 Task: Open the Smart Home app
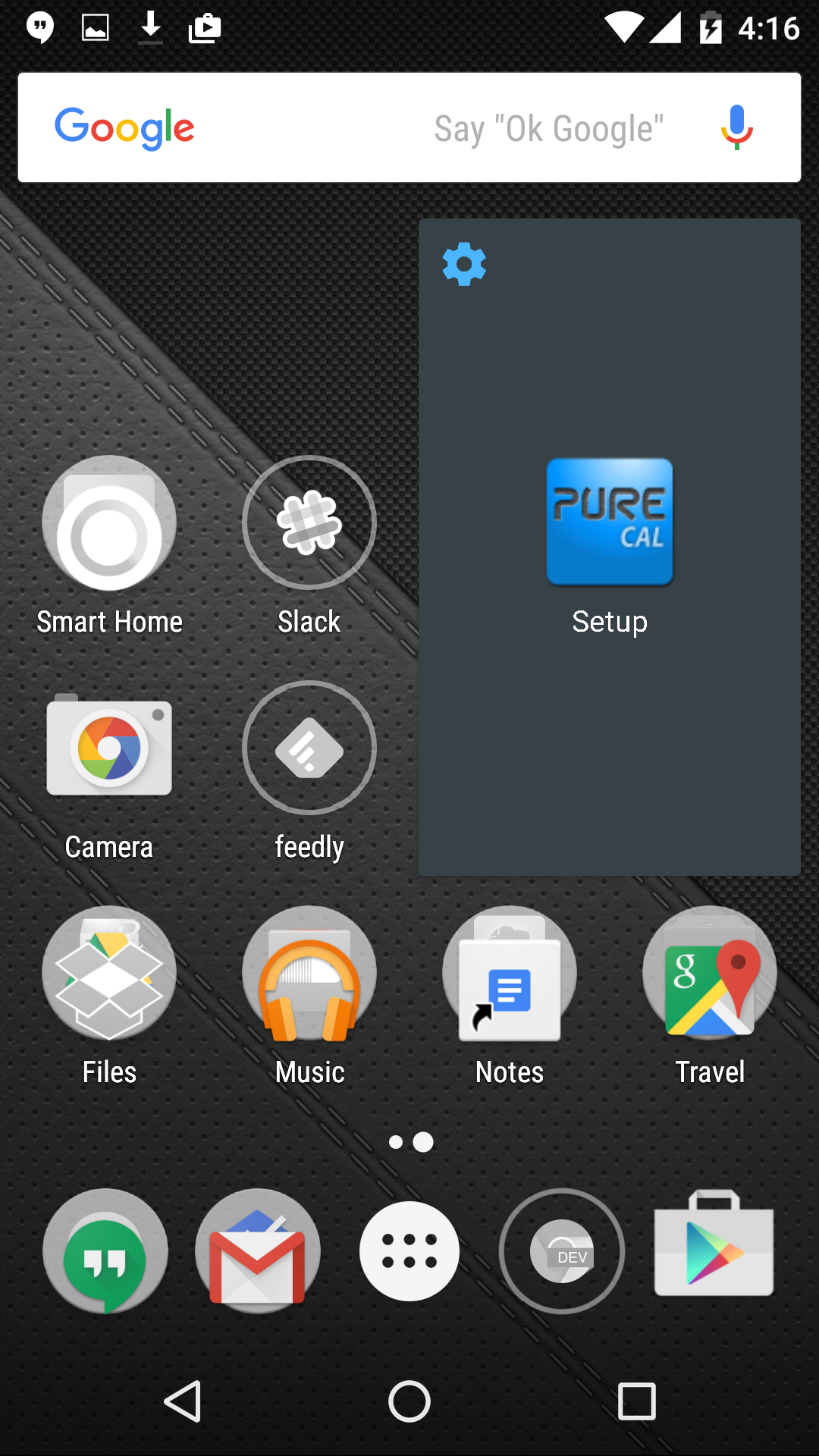tap(109, 522)
